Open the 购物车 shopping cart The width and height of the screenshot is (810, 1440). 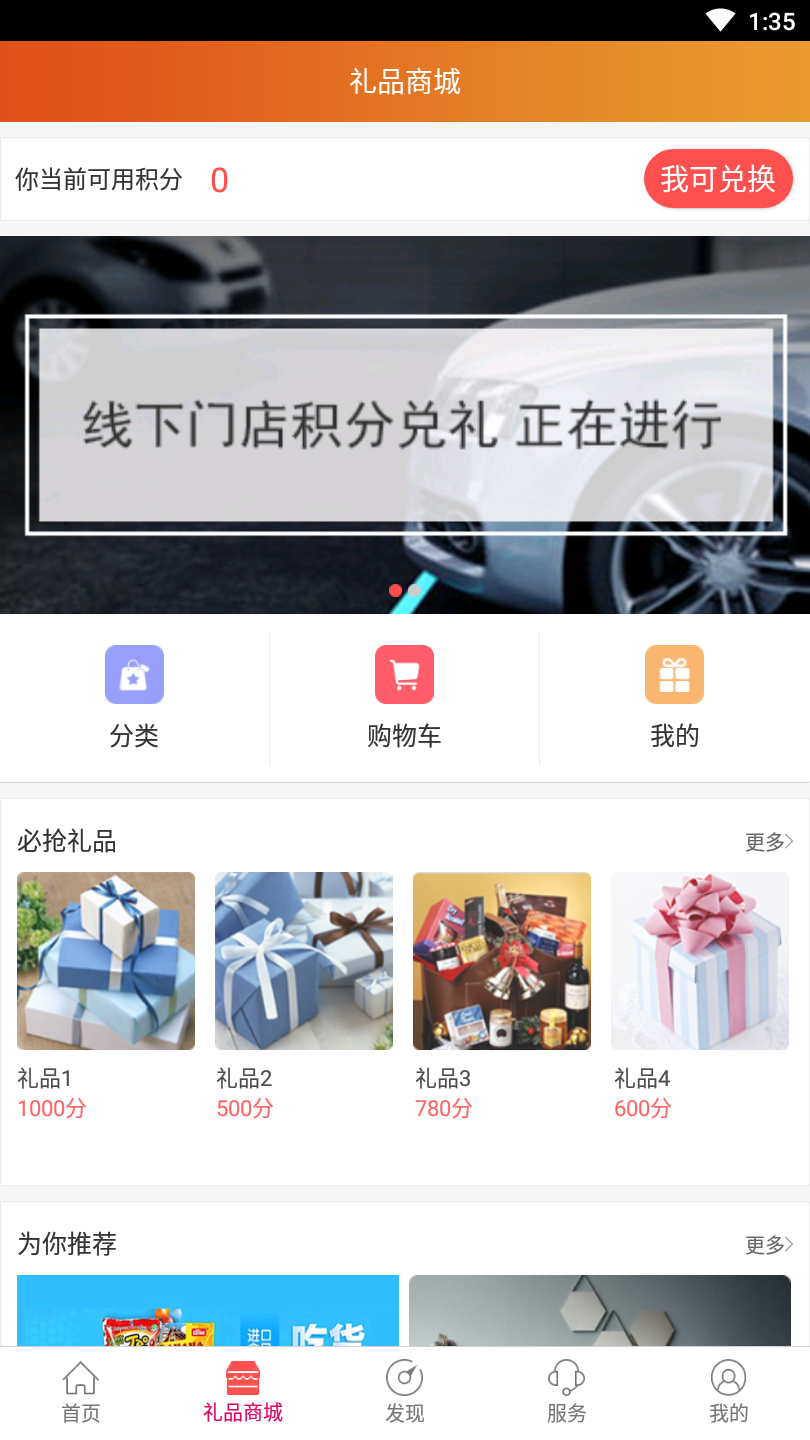click(x=404, y=697)
